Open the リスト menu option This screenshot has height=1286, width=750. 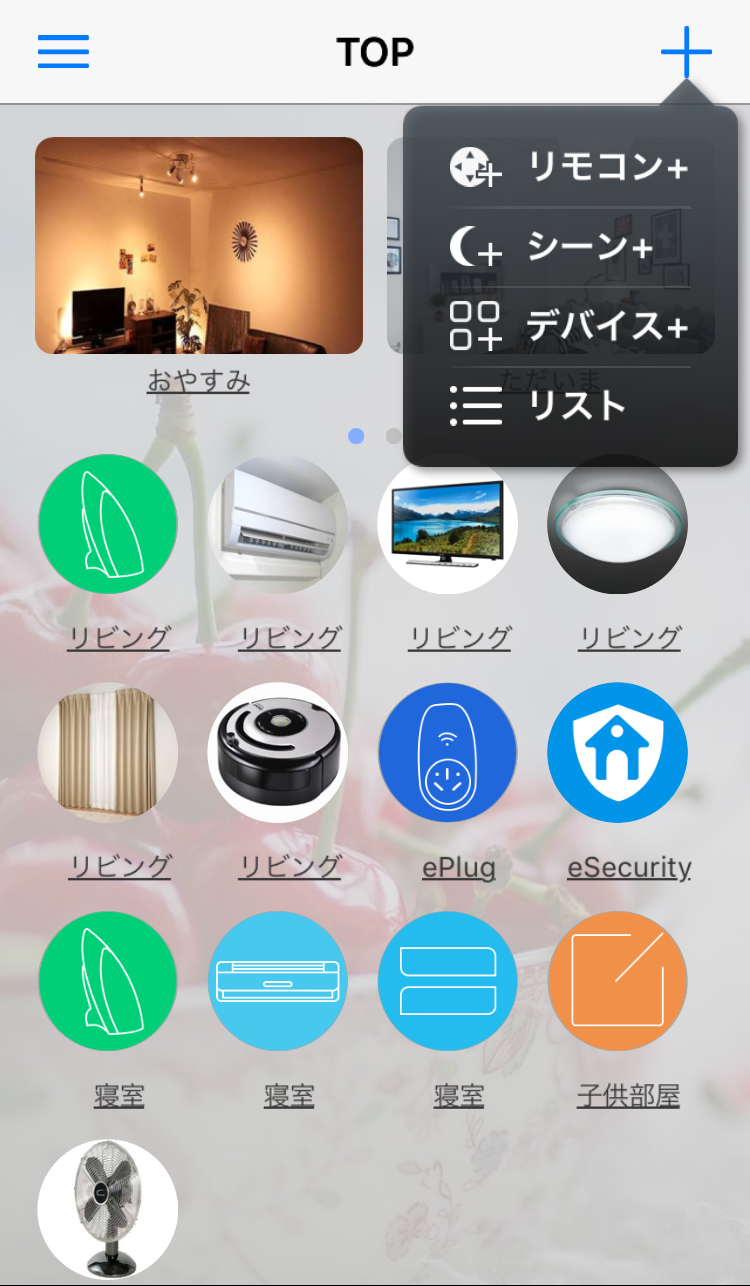pyautogui.click(x=570, y=406)
